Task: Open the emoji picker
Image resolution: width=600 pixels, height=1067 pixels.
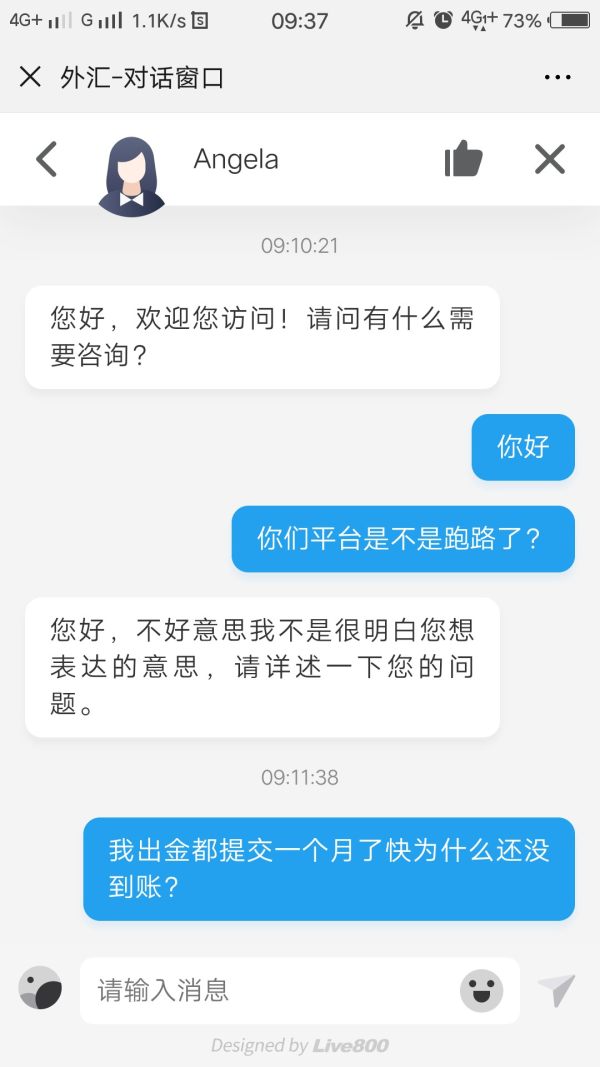Action: pyautogui.click(x=481, y=991)
